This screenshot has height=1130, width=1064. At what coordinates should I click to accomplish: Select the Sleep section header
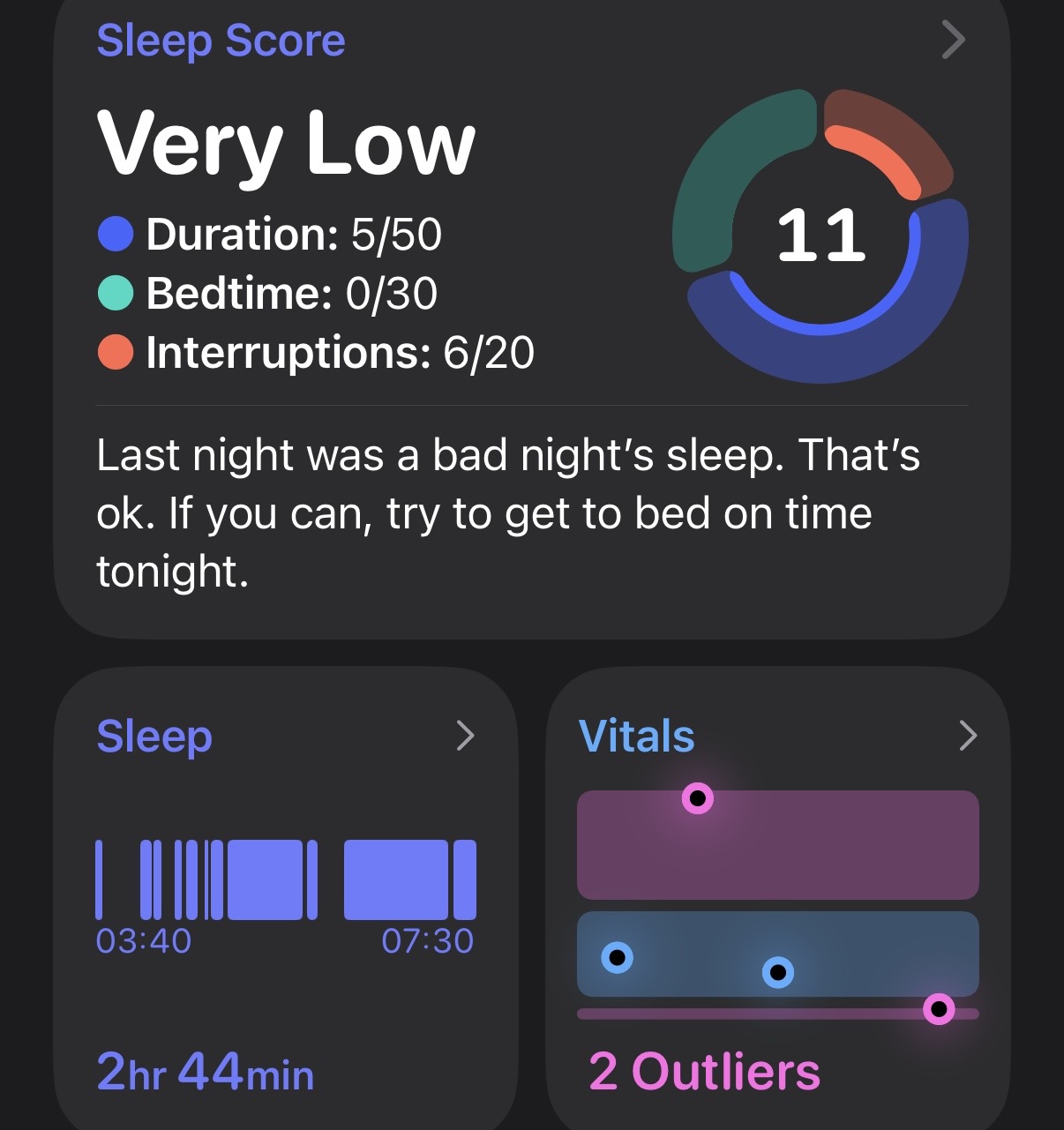(154, 737)
